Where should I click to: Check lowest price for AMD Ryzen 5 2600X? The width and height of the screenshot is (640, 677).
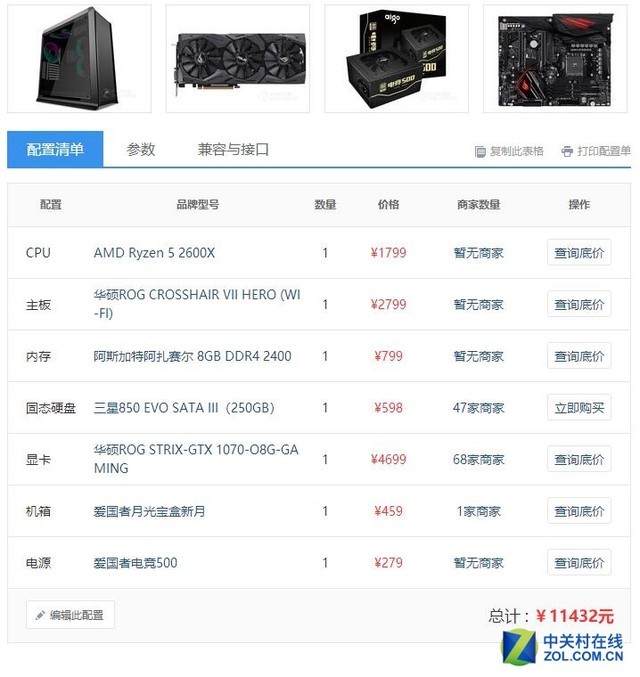[579, 253]
